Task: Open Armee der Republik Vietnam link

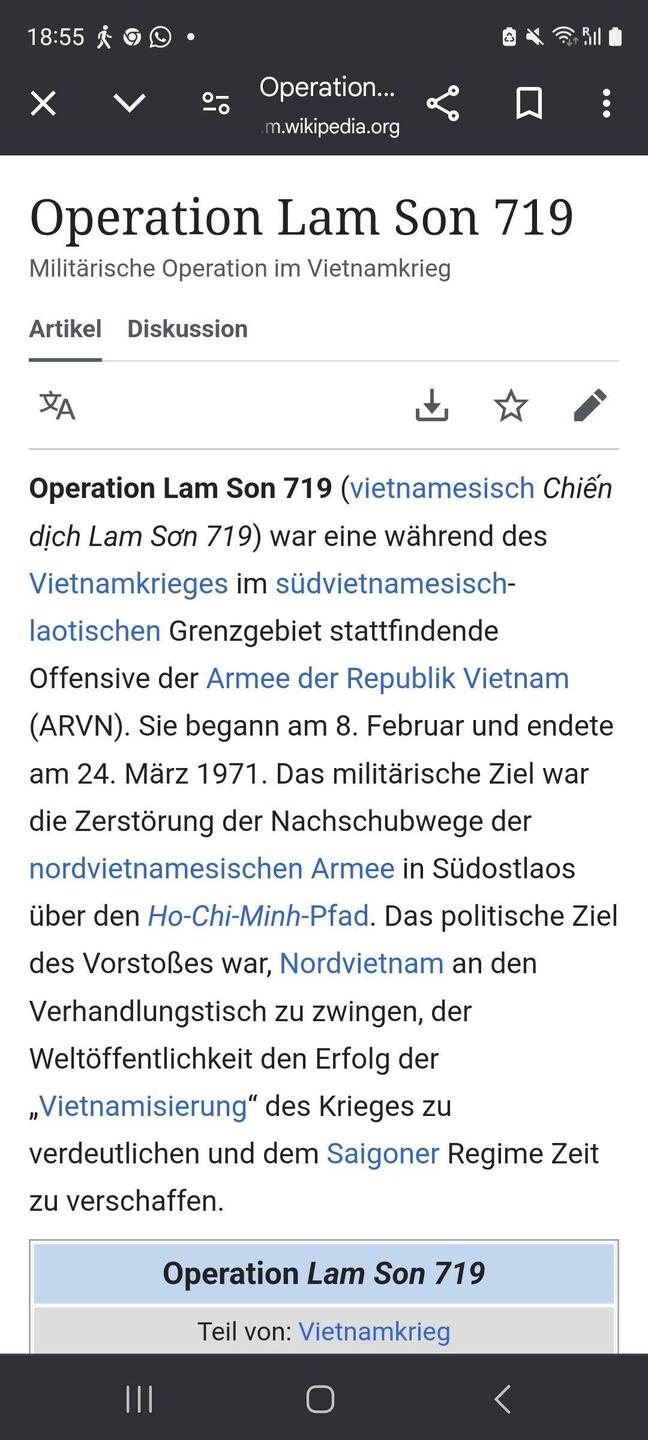Action: 387,678
